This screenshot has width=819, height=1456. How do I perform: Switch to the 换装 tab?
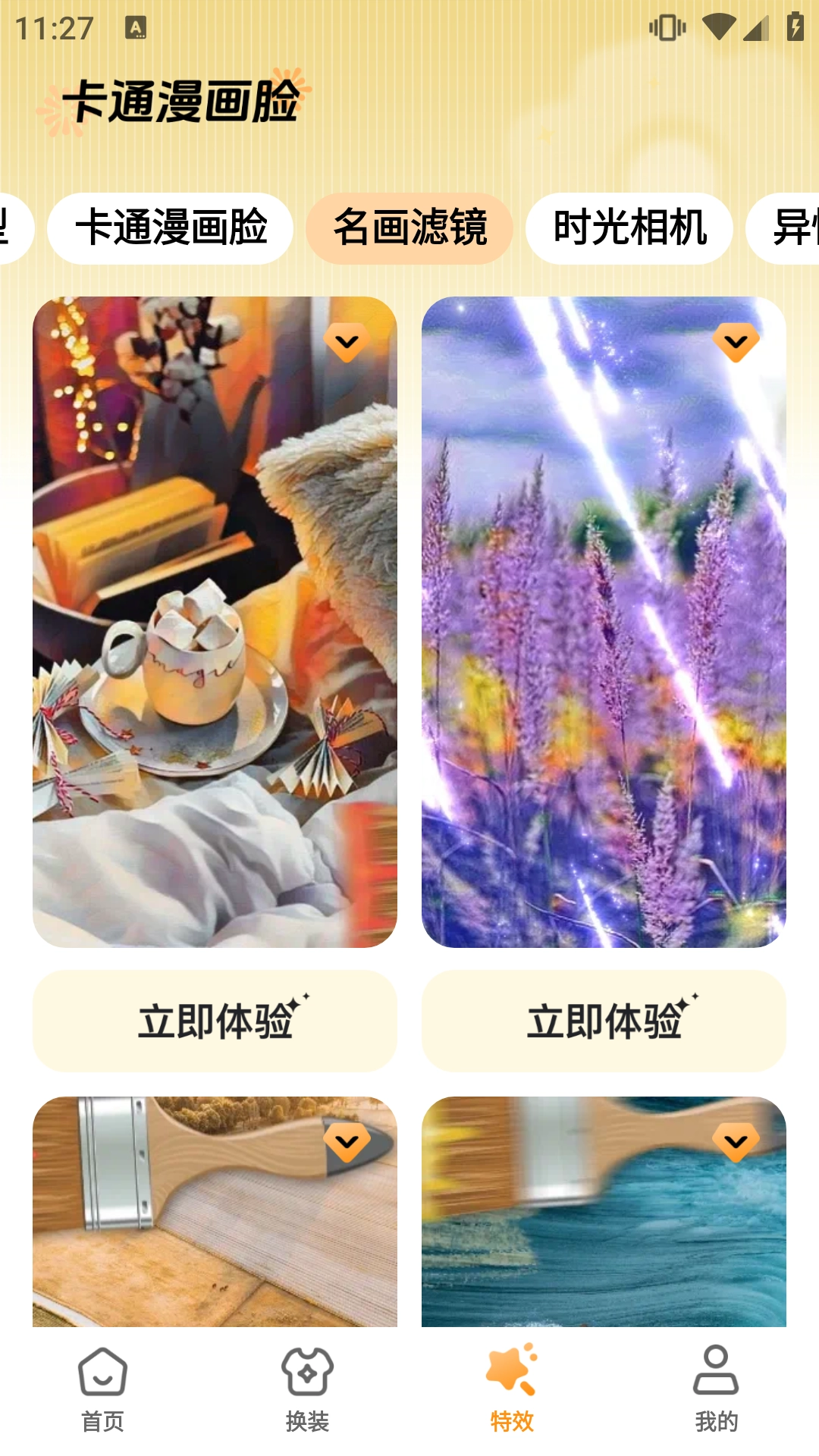[x=307, y=1389]
